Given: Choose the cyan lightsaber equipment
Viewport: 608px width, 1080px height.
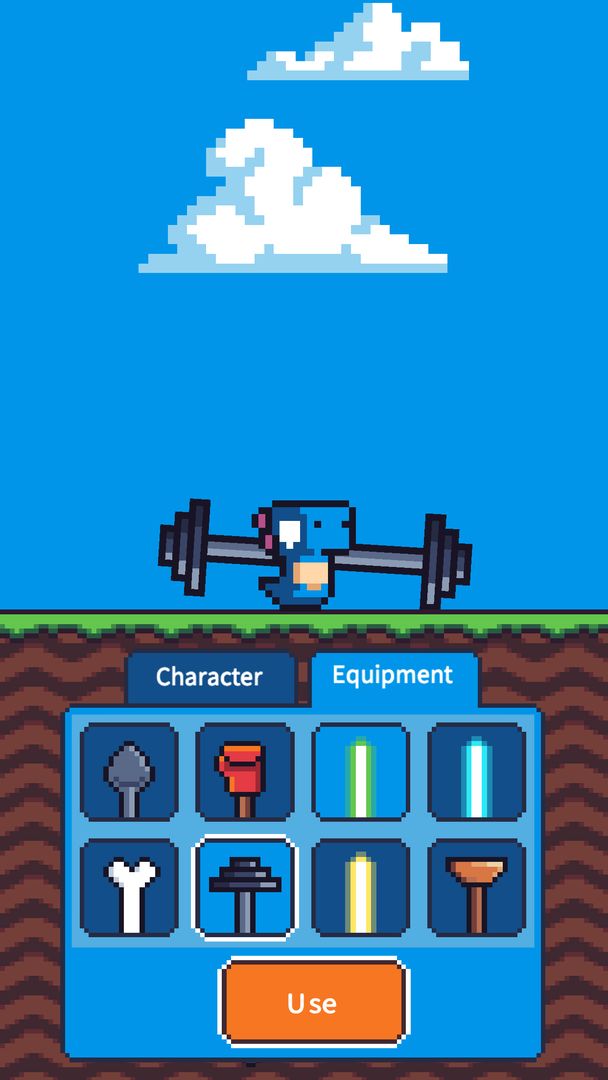Looking at the screenshot, I should click(x=477, y=772).
